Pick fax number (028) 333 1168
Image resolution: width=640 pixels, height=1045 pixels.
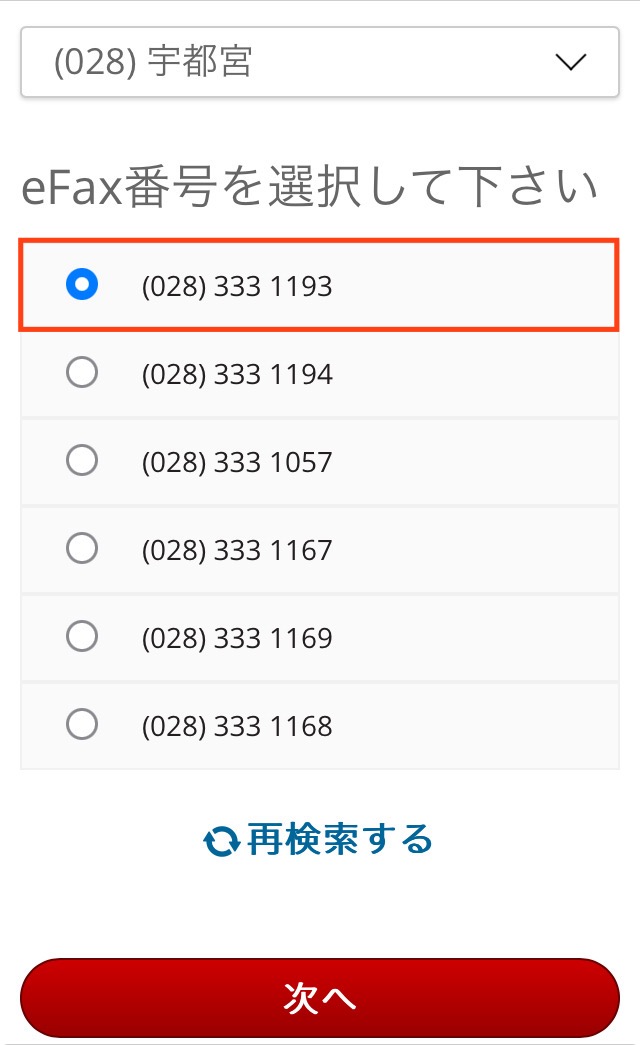[x=320, y=726]
